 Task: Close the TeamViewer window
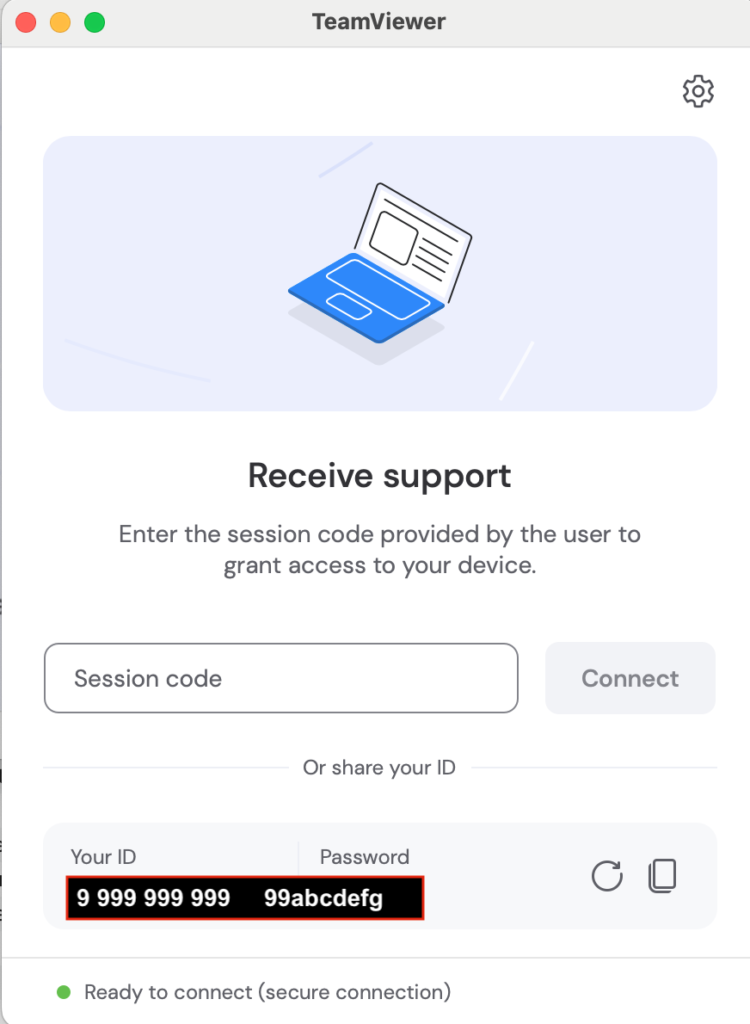coord(26,22)
